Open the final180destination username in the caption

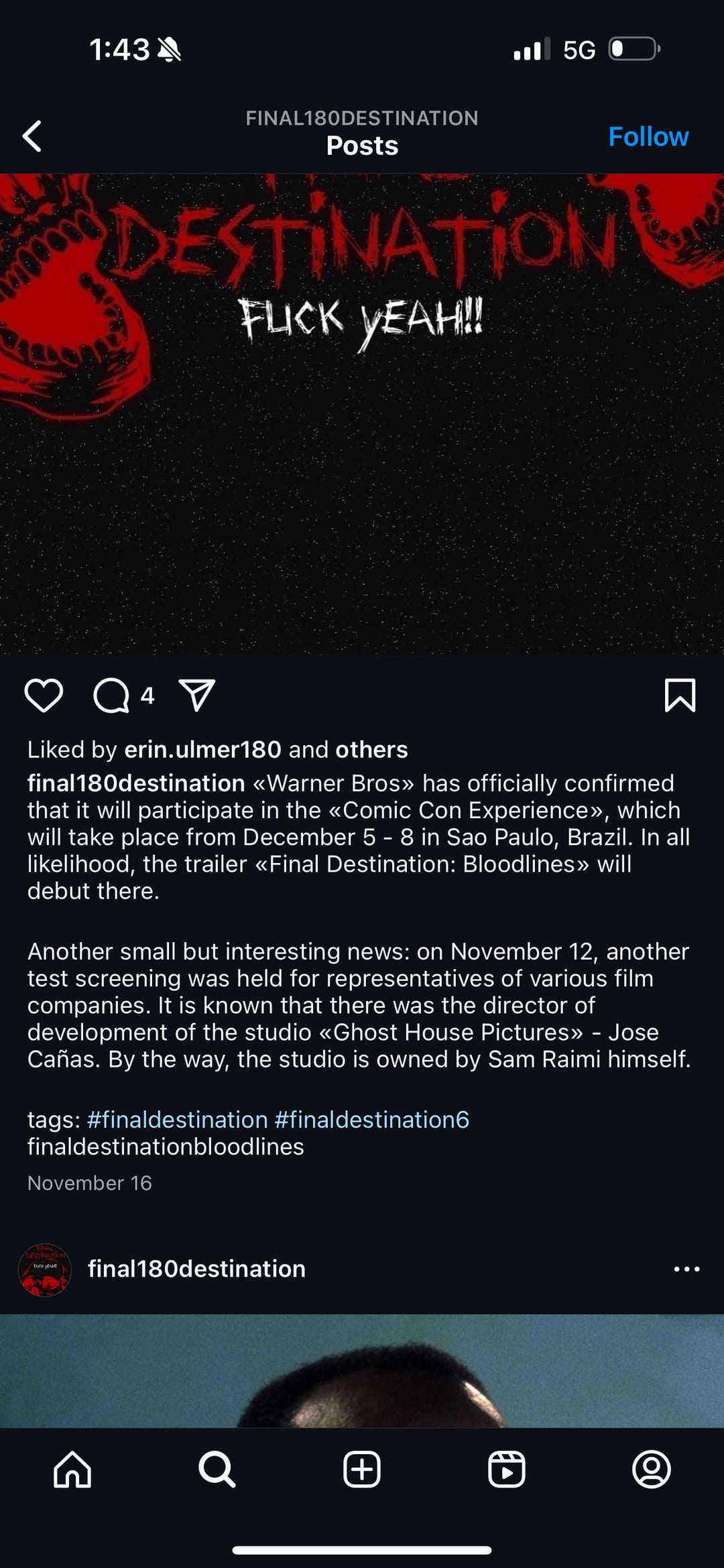click(136, 783)
